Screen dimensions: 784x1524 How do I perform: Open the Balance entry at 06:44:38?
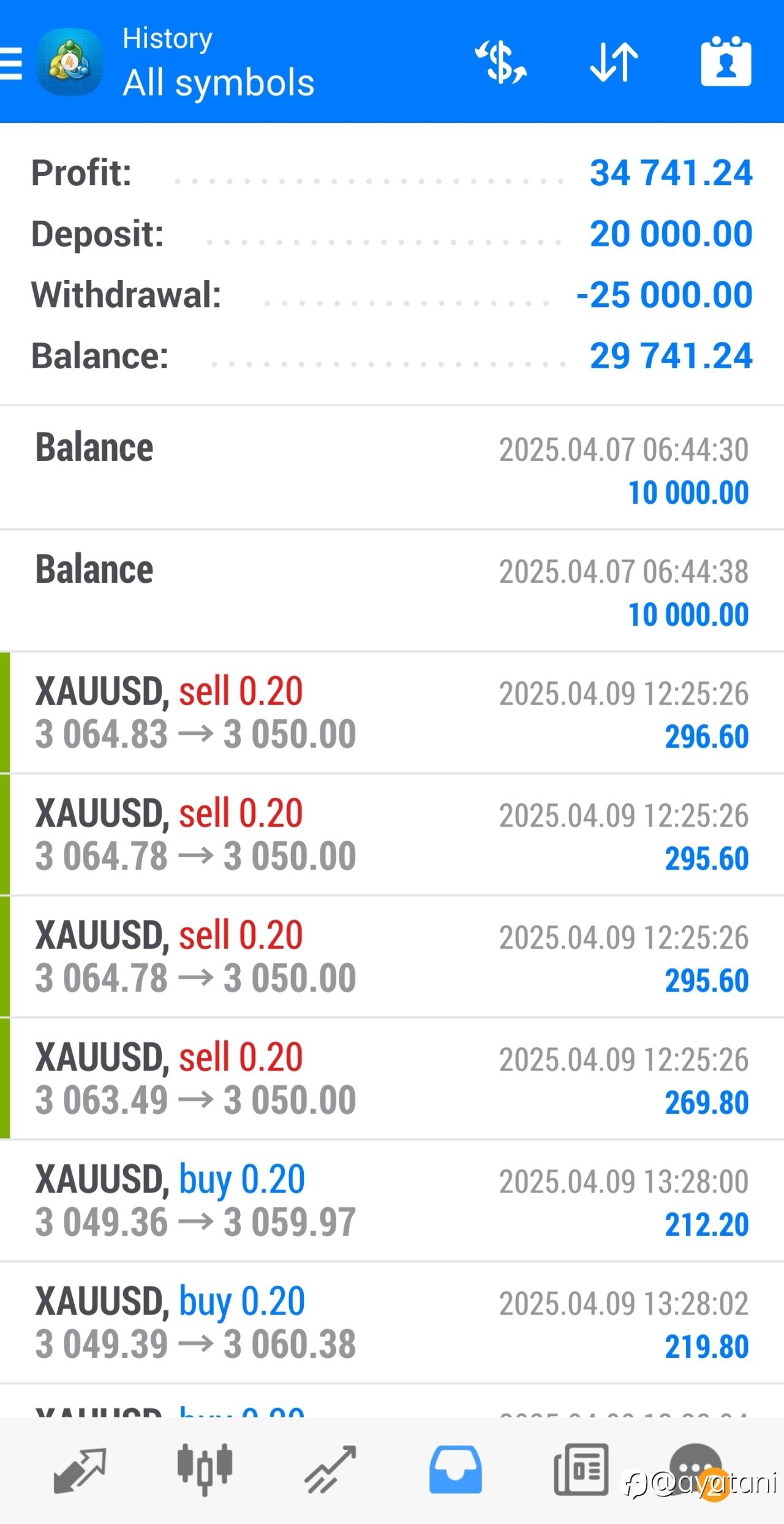392,591
